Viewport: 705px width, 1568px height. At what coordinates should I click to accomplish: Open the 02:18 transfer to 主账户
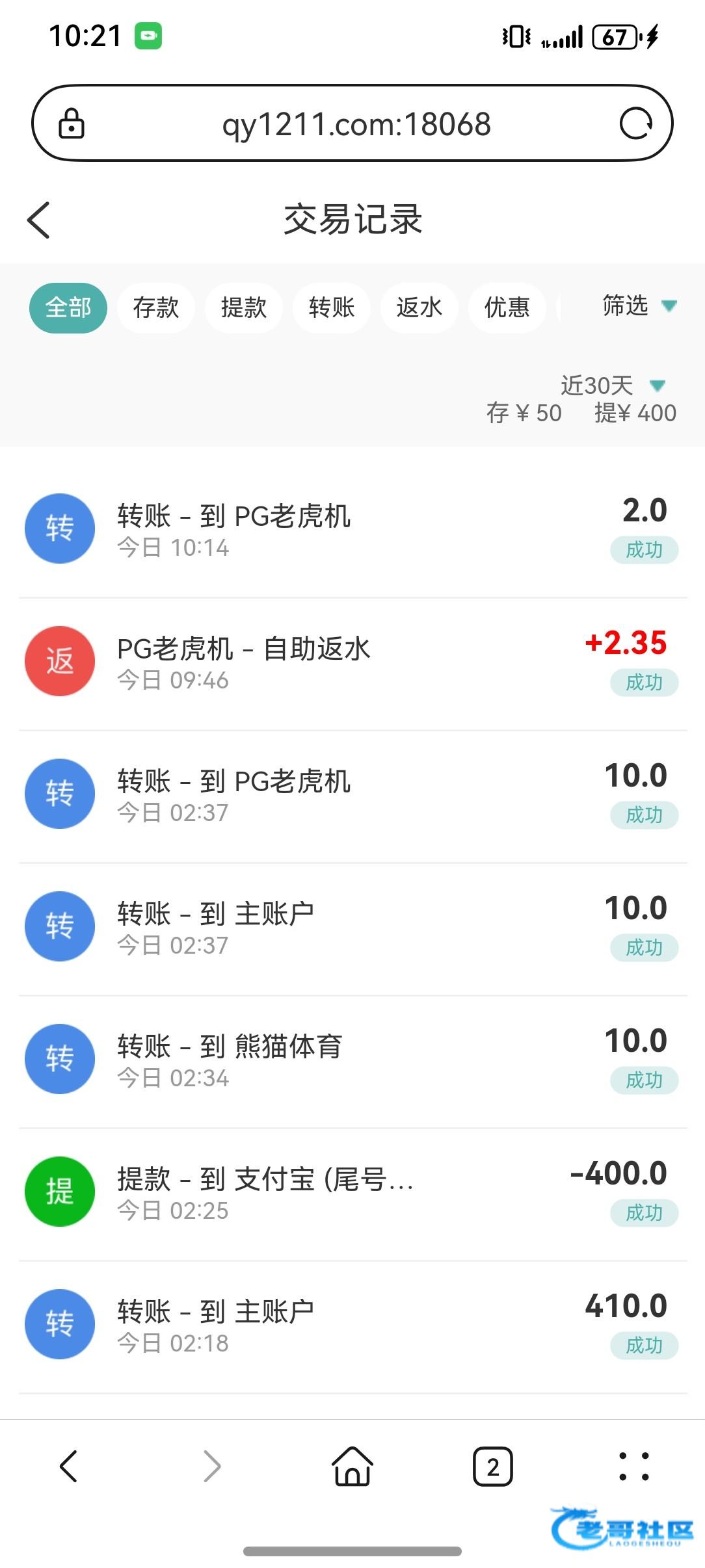(x=352, y=1326)
